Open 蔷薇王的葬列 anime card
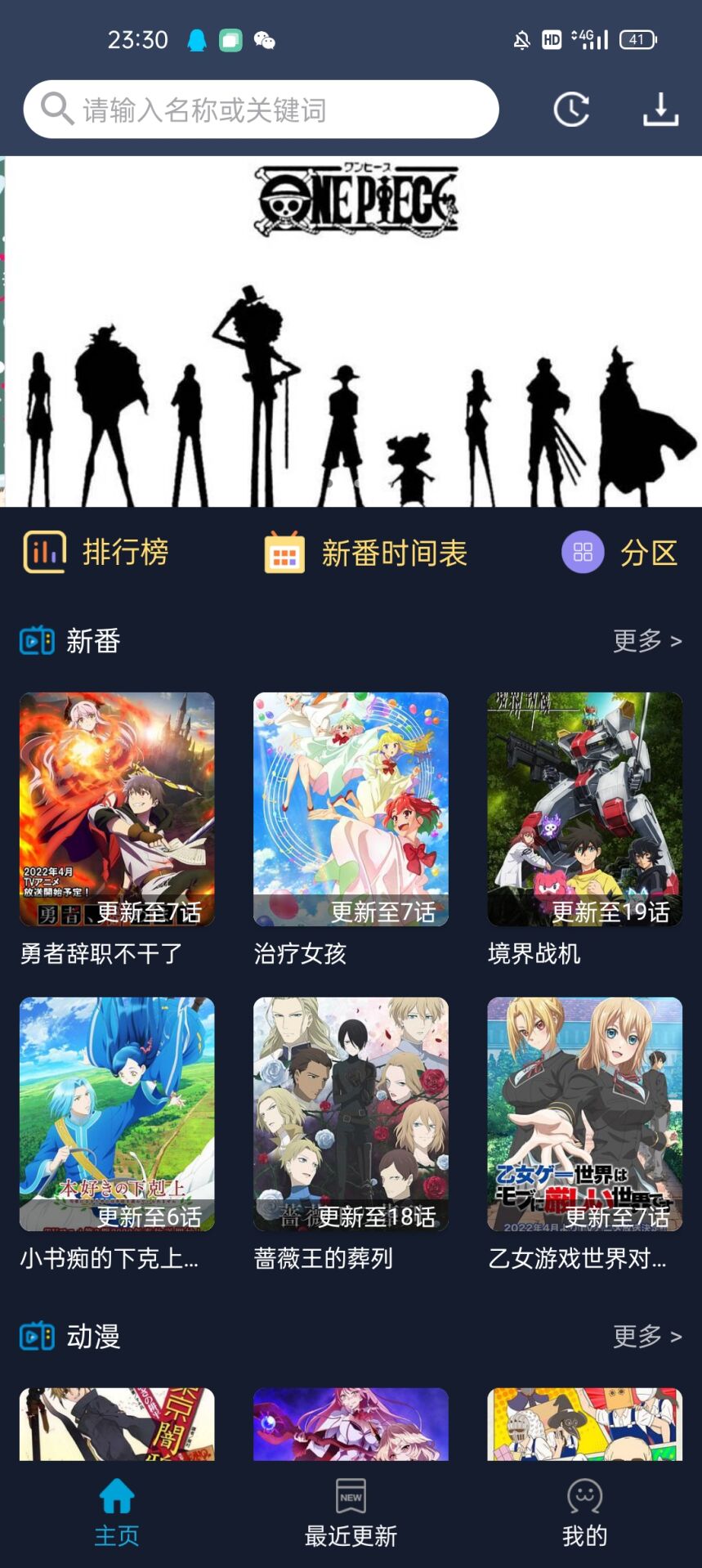Viewport: 702px width, 1568px height. pyautogui.click(x=351, y=1113)
